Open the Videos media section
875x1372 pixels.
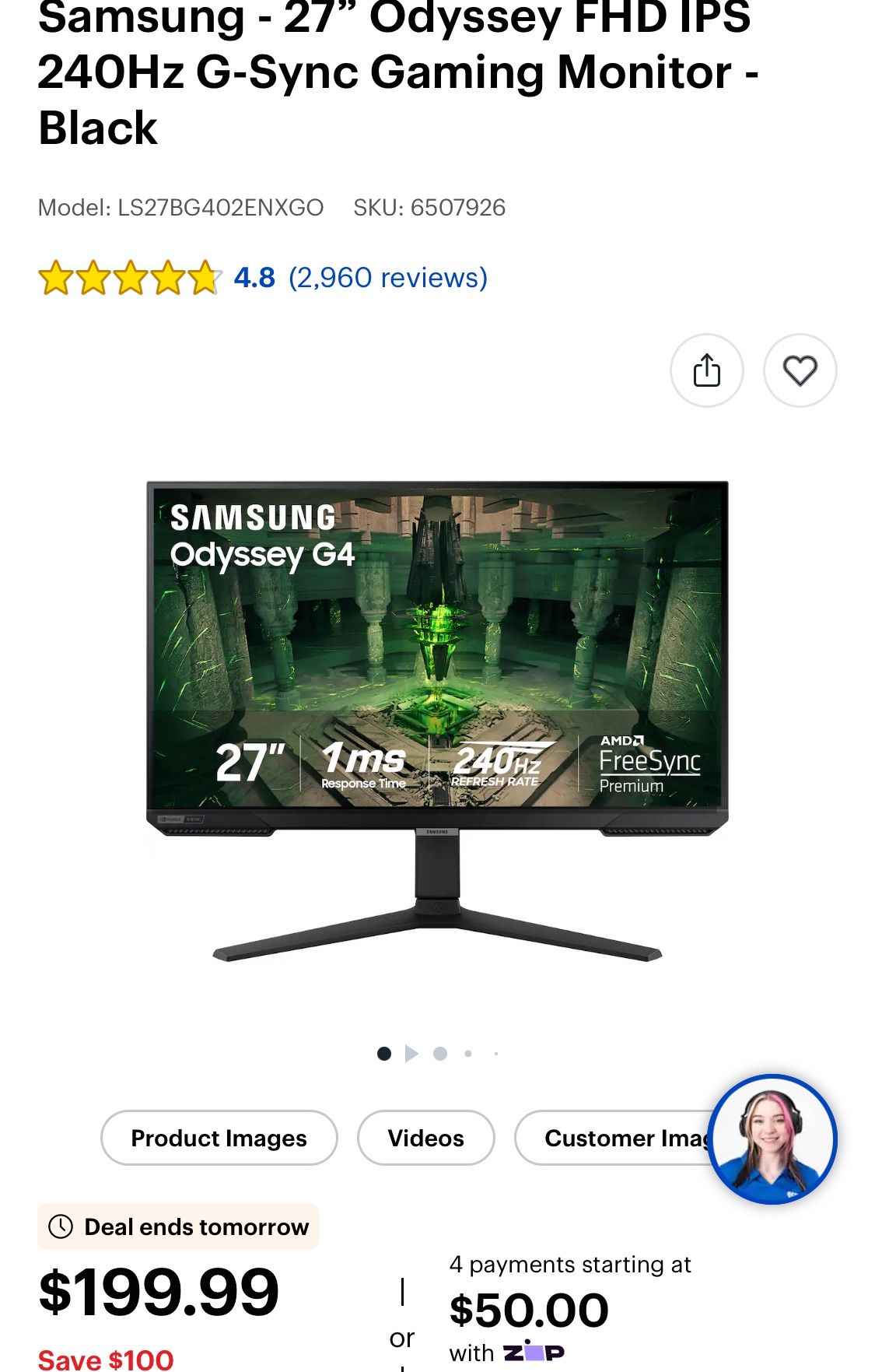coord(425,1138)
